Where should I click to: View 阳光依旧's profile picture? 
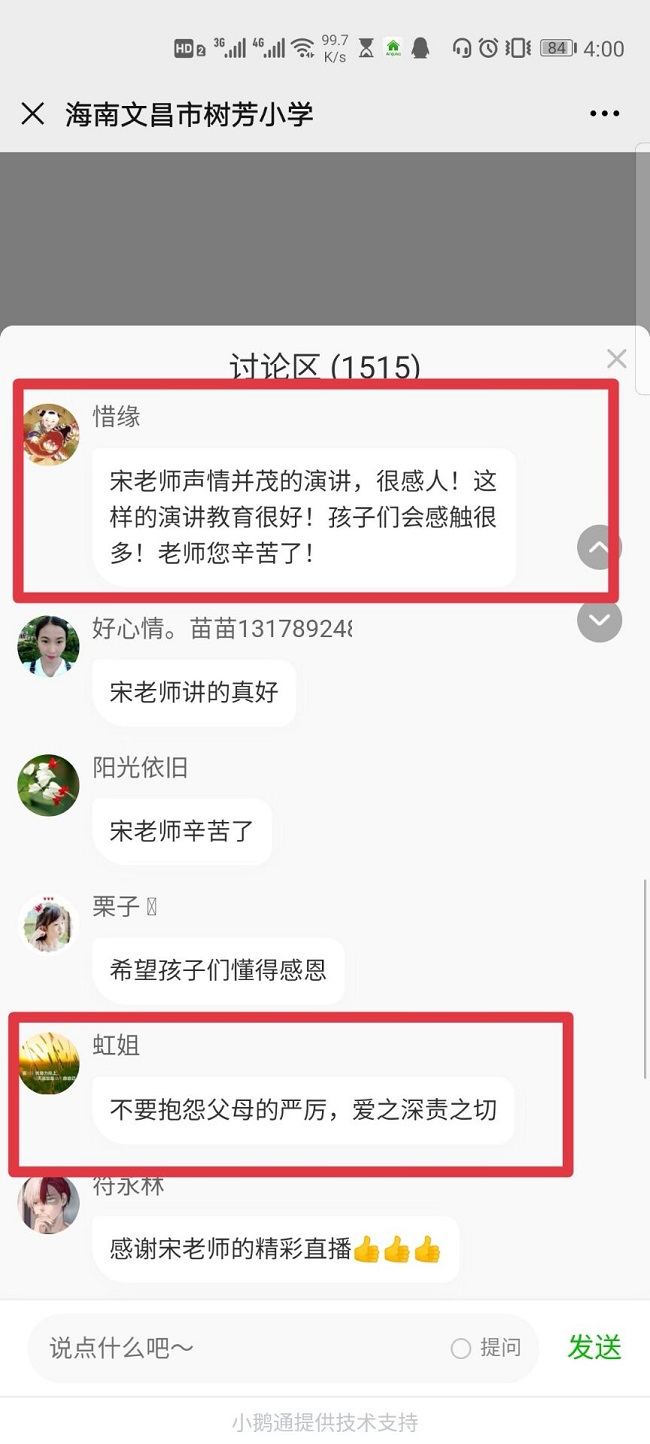48,785
